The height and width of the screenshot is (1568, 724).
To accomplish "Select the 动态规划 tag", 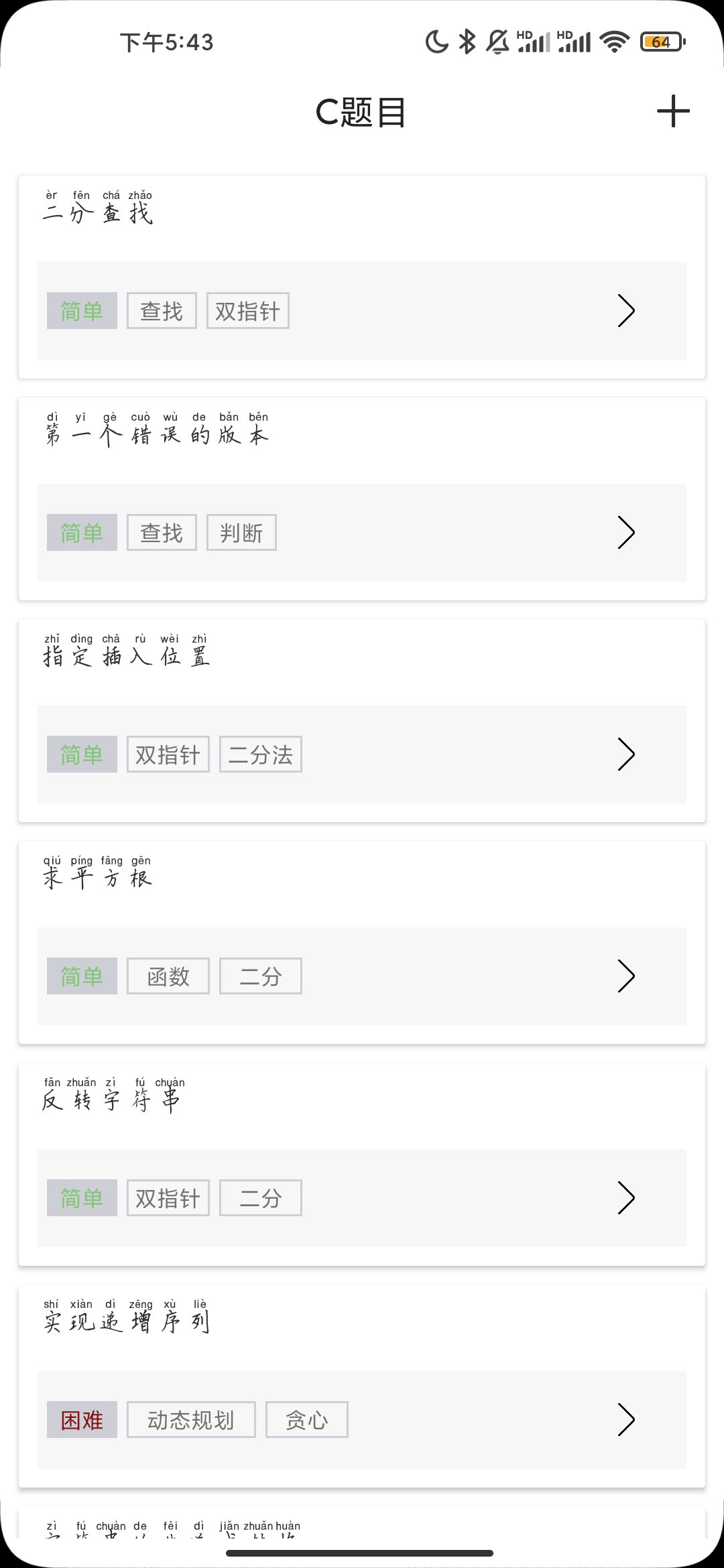I will 190,1419.
